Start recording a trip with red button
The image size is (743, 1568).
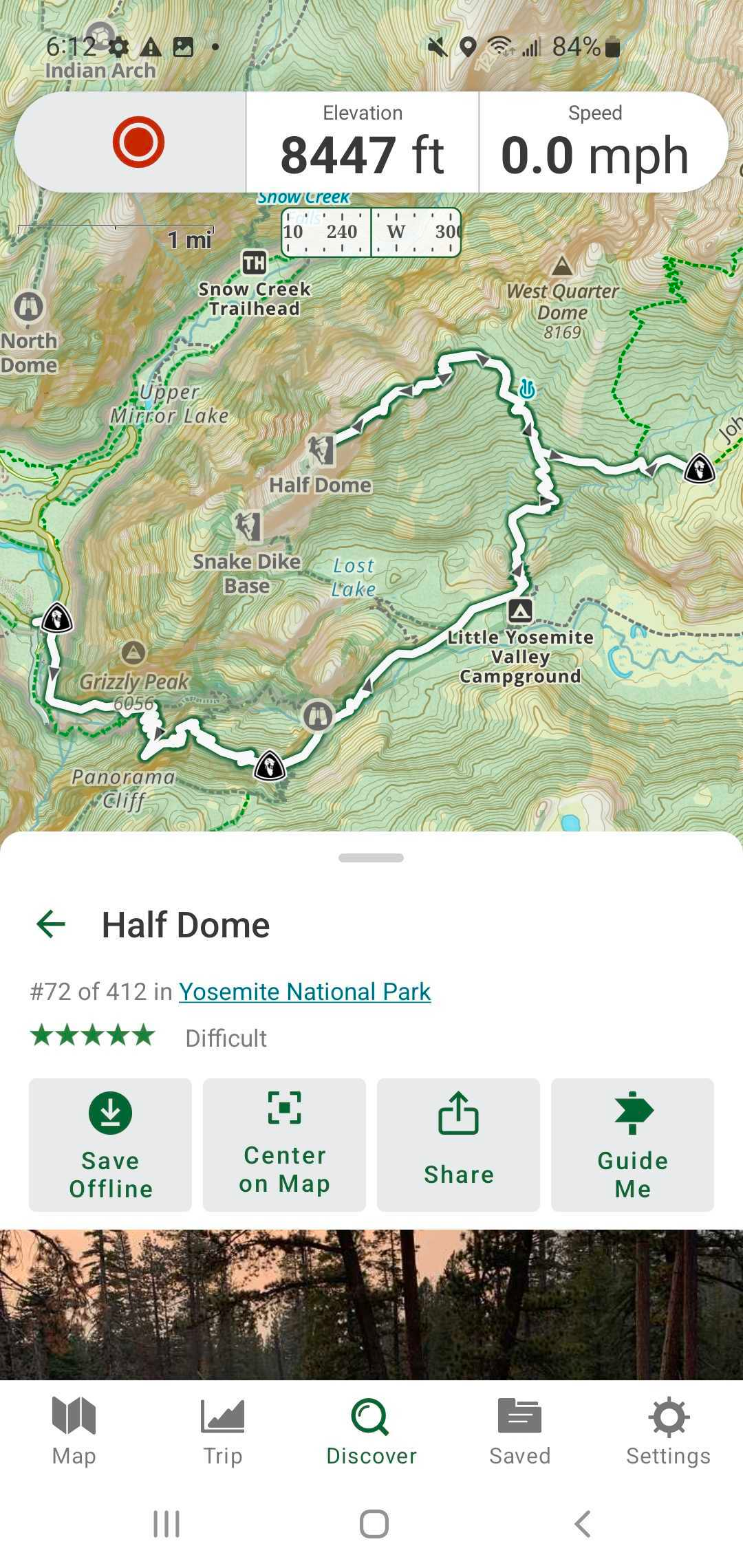pos(138,142)
